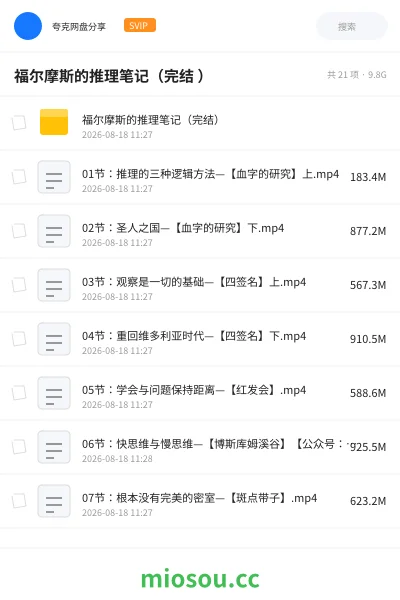Screen dimensions: 400x600
Task: Check the box beside the 01节 file
Action: point(19,177)
